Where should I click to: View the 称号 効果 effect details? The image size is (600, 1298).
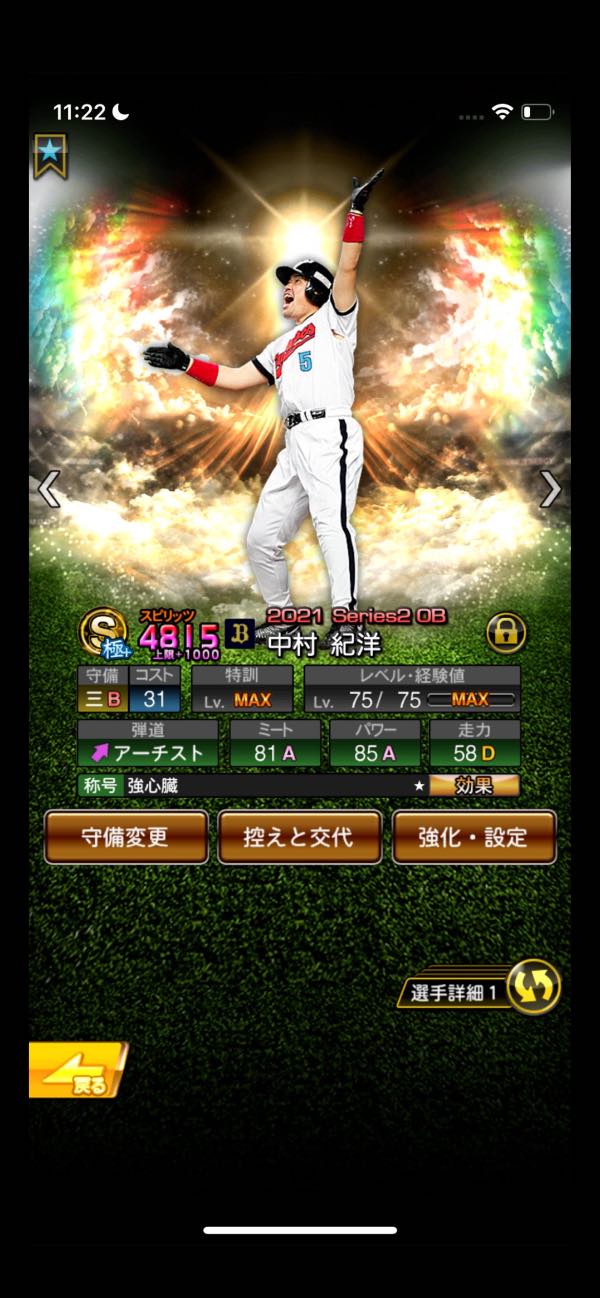474,786
